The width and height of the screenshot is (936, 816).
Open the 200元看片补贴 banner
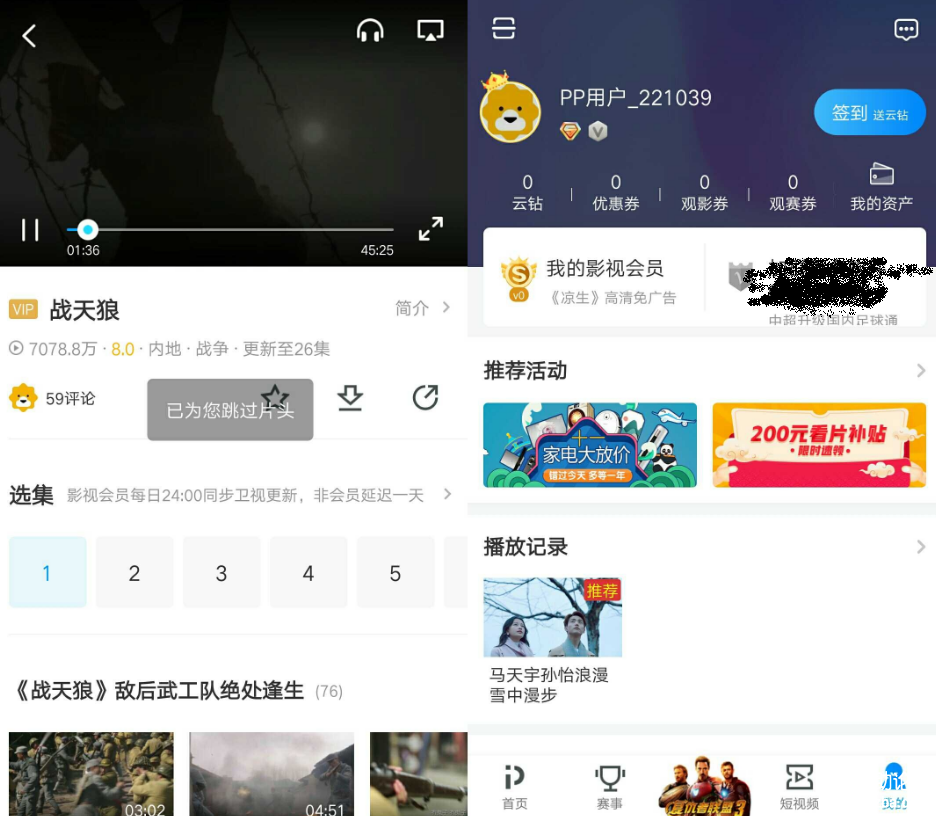[x=819, y=445]
